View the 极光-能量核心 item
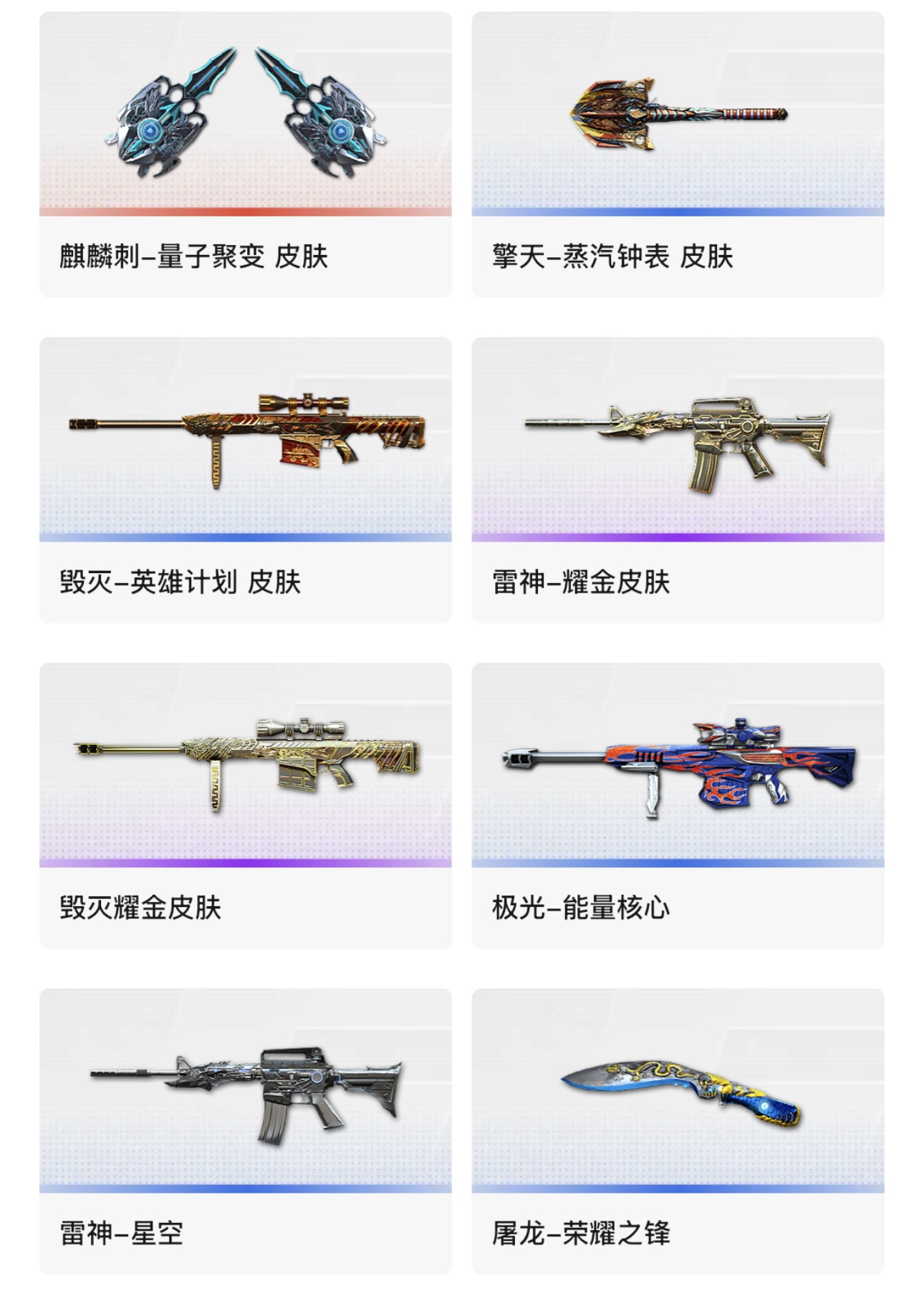The height and width of the screenshot is (1301, 924). pos(678,805)
